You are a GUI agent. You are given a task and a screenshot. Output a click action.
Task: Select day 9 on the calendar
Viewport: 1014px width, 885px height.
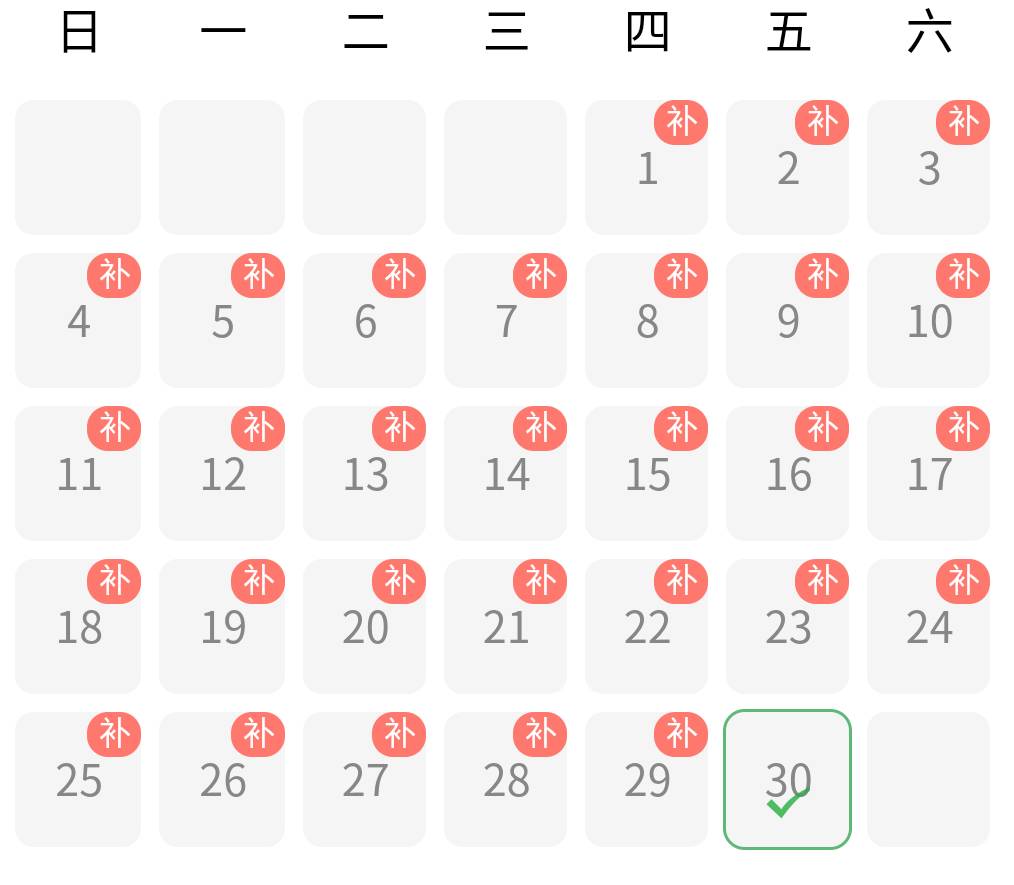788,321
